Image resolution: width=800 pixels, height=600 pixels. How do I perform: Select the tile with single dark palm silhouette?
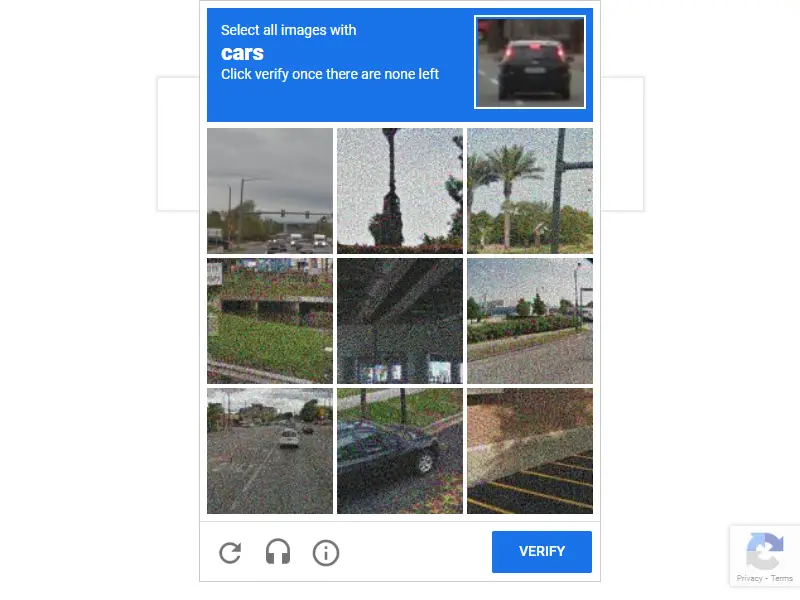[x=400, y=190]
